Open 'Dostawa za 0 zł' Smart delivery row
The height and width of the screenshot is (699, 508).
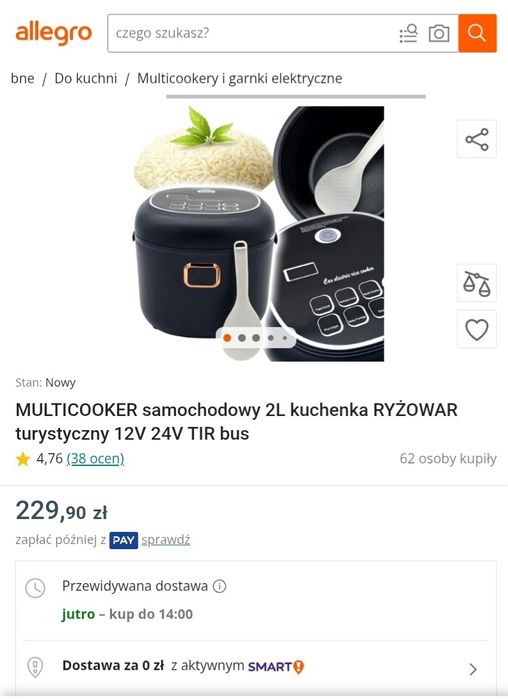coord(256,667)
